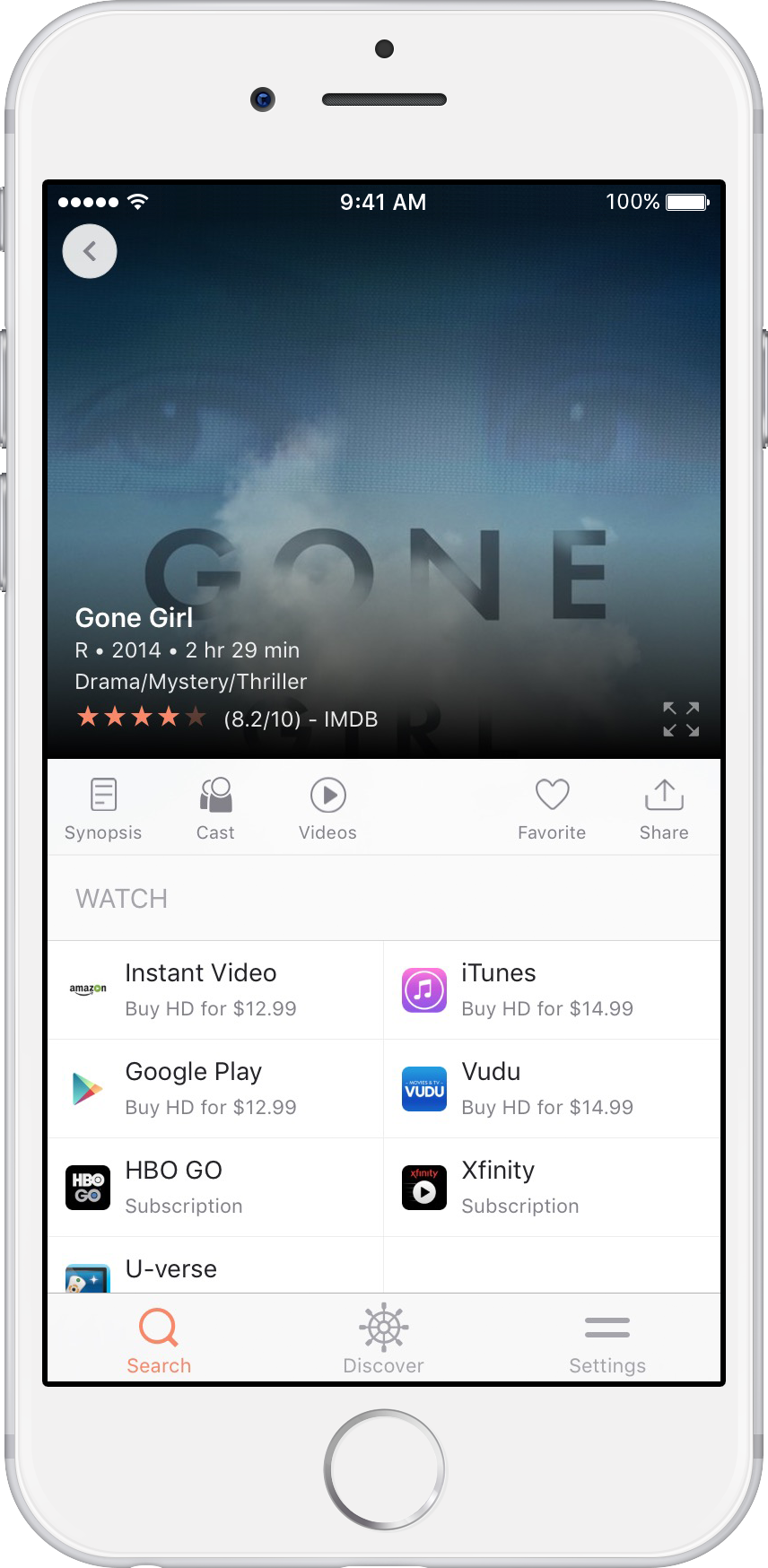Open the Synopsis section

(103, 808)
